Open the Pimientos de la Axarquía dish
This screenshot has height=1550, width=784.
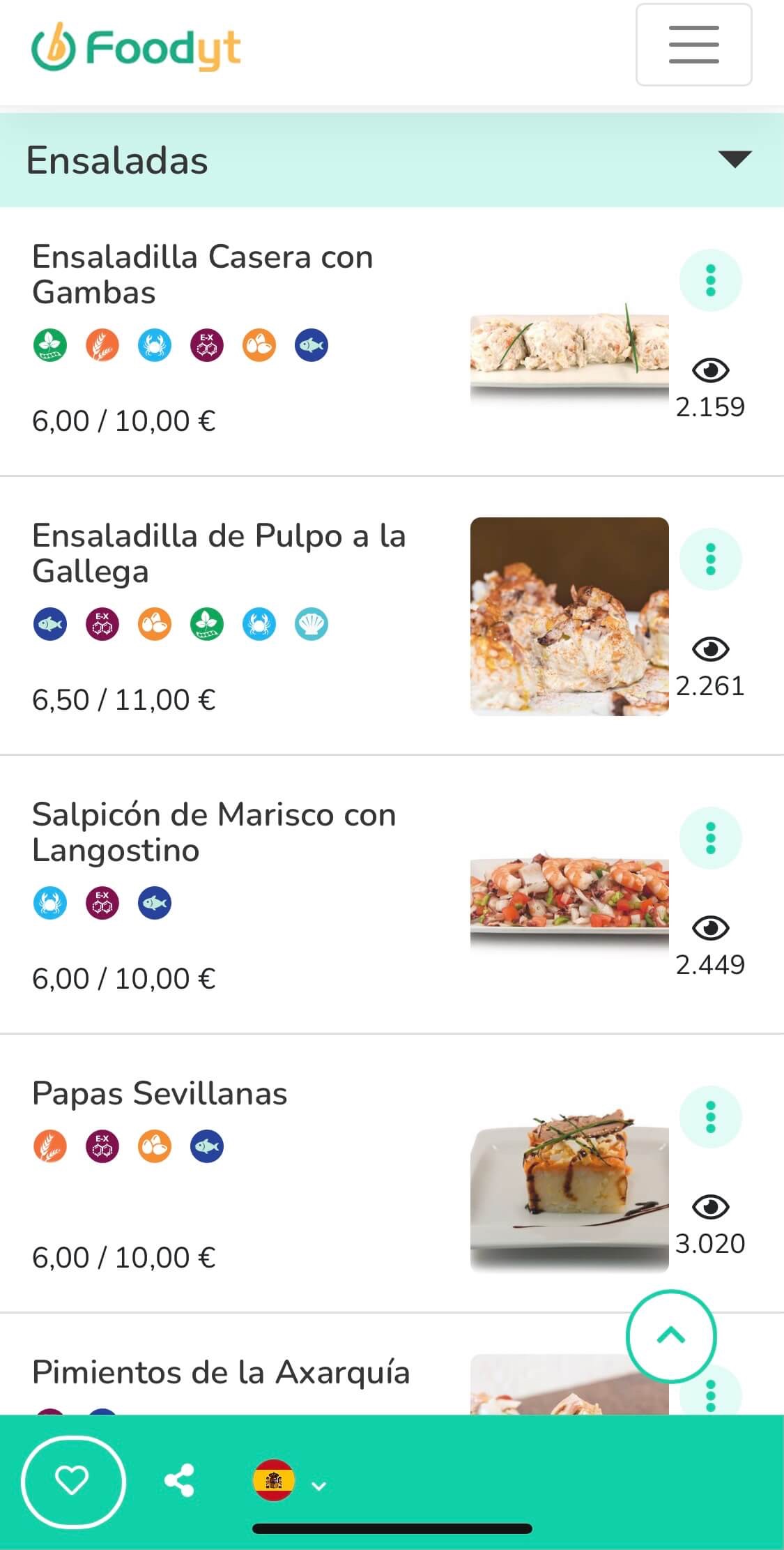click(222, 1372)
